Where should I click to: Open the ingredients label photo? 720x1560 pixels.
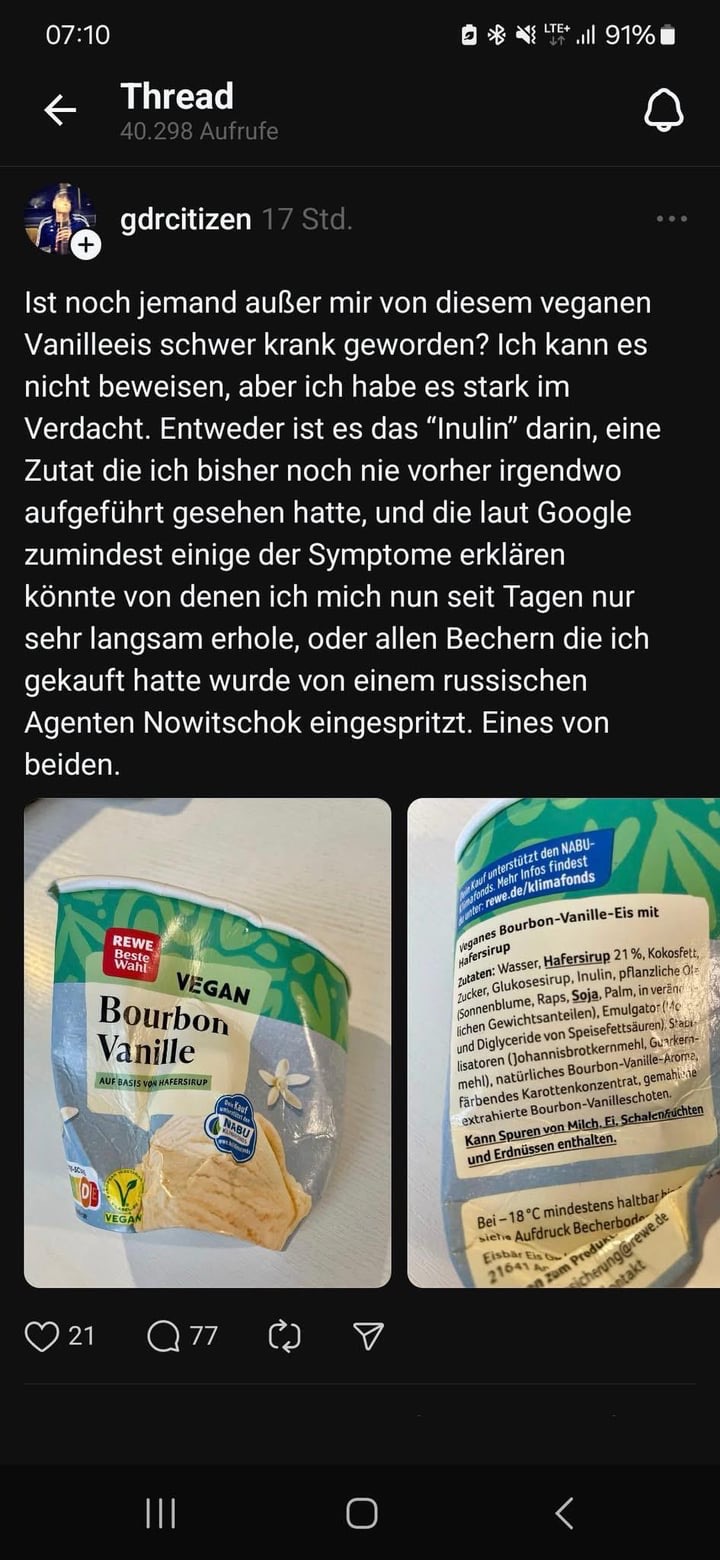point(564,1042)
